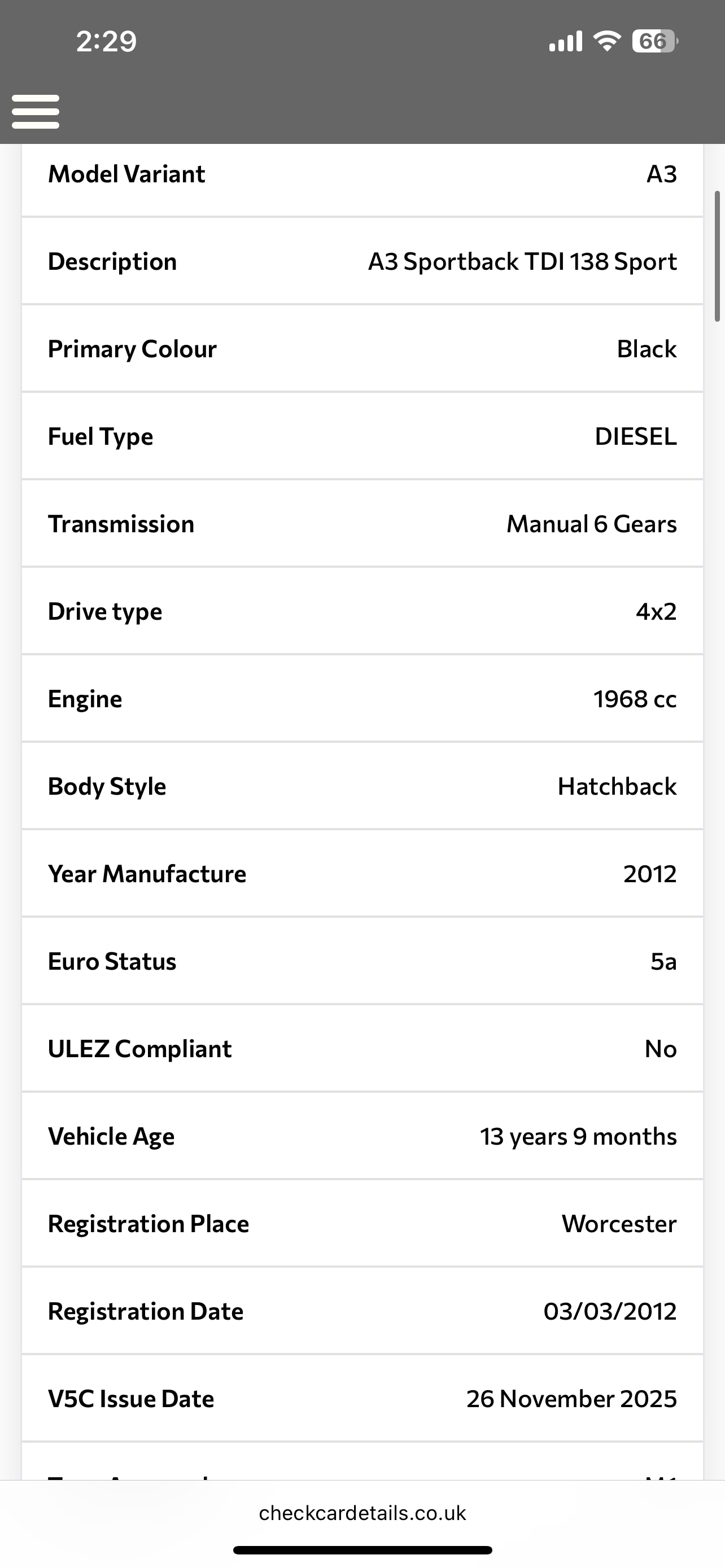Select the Body Style Hatchback row
This screenshot has height=1568, width=725.
tap(362, 786)
